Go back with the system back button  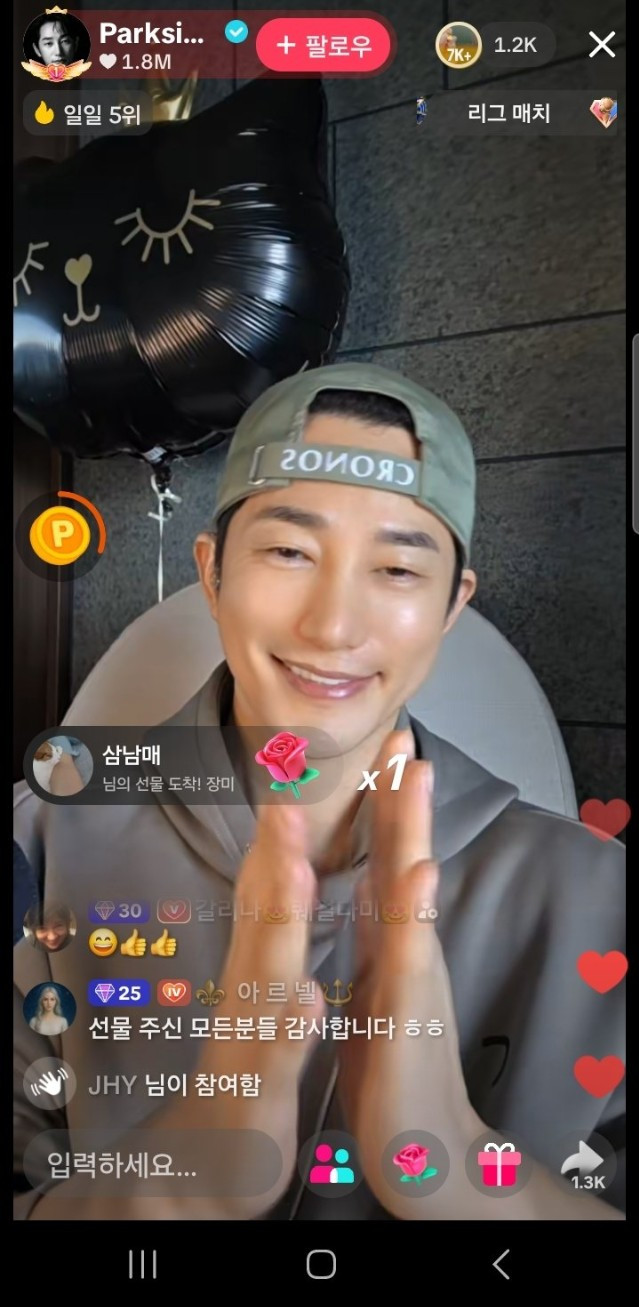click(501, 1264)
